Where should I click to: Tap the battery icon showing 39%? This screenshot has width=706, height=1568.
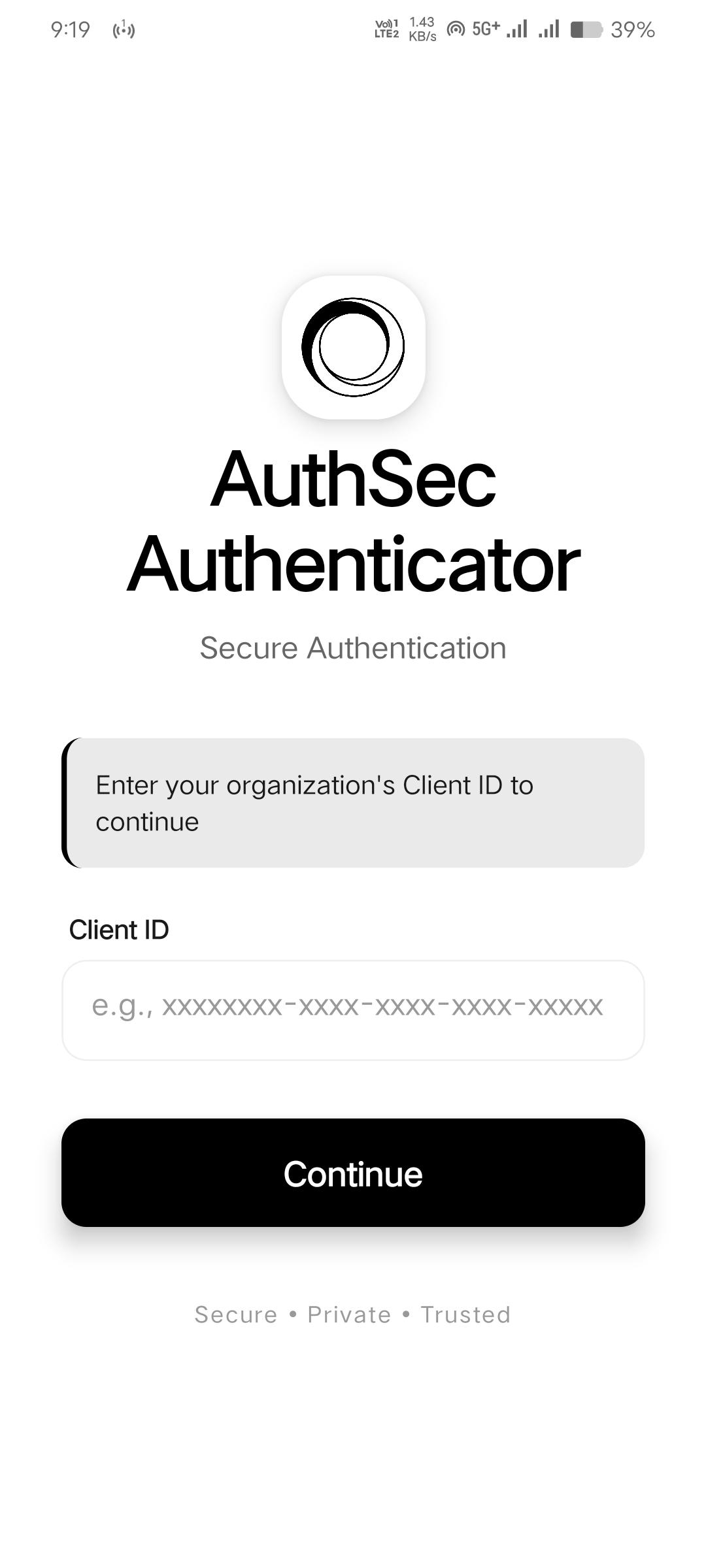point(587,29)
